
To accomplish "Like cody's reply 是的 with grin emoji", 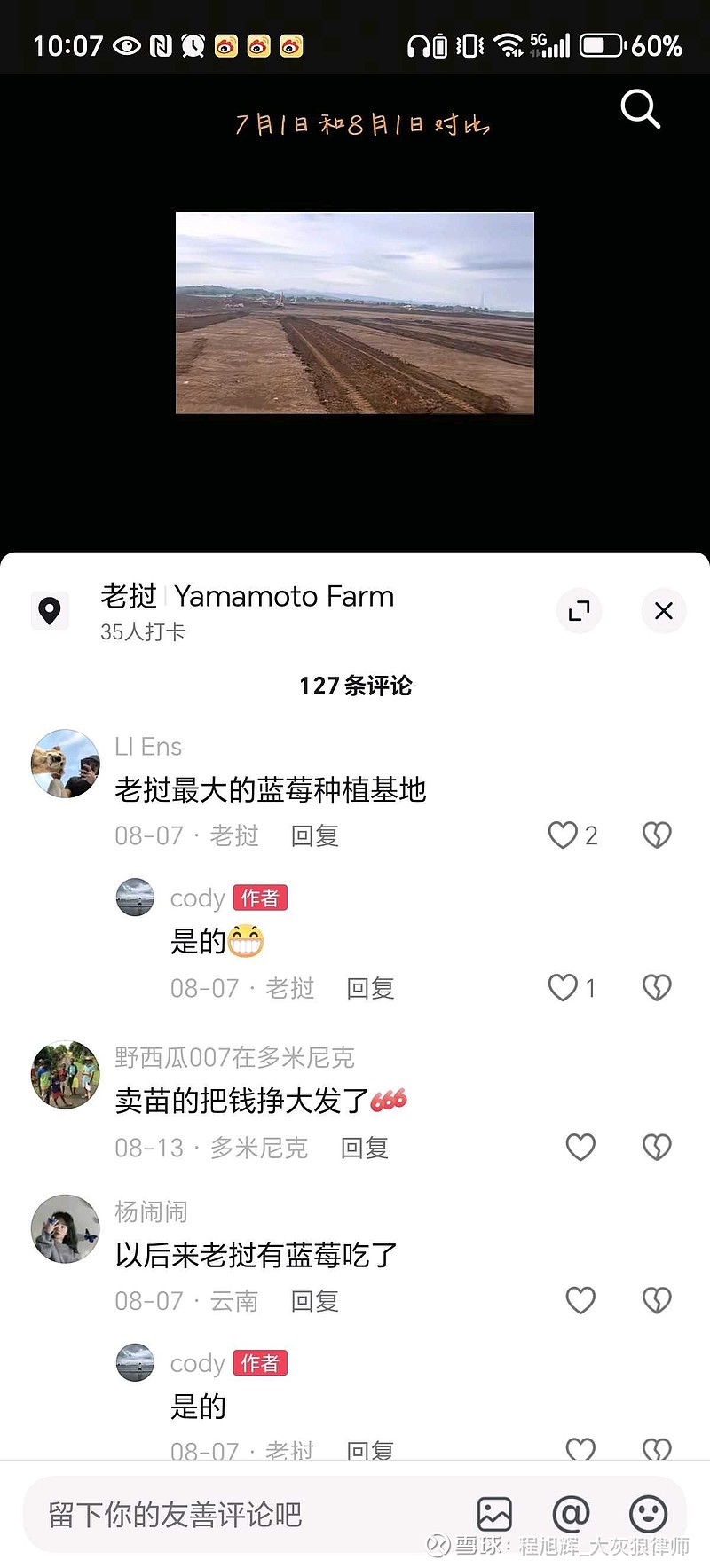I will 563,987.
